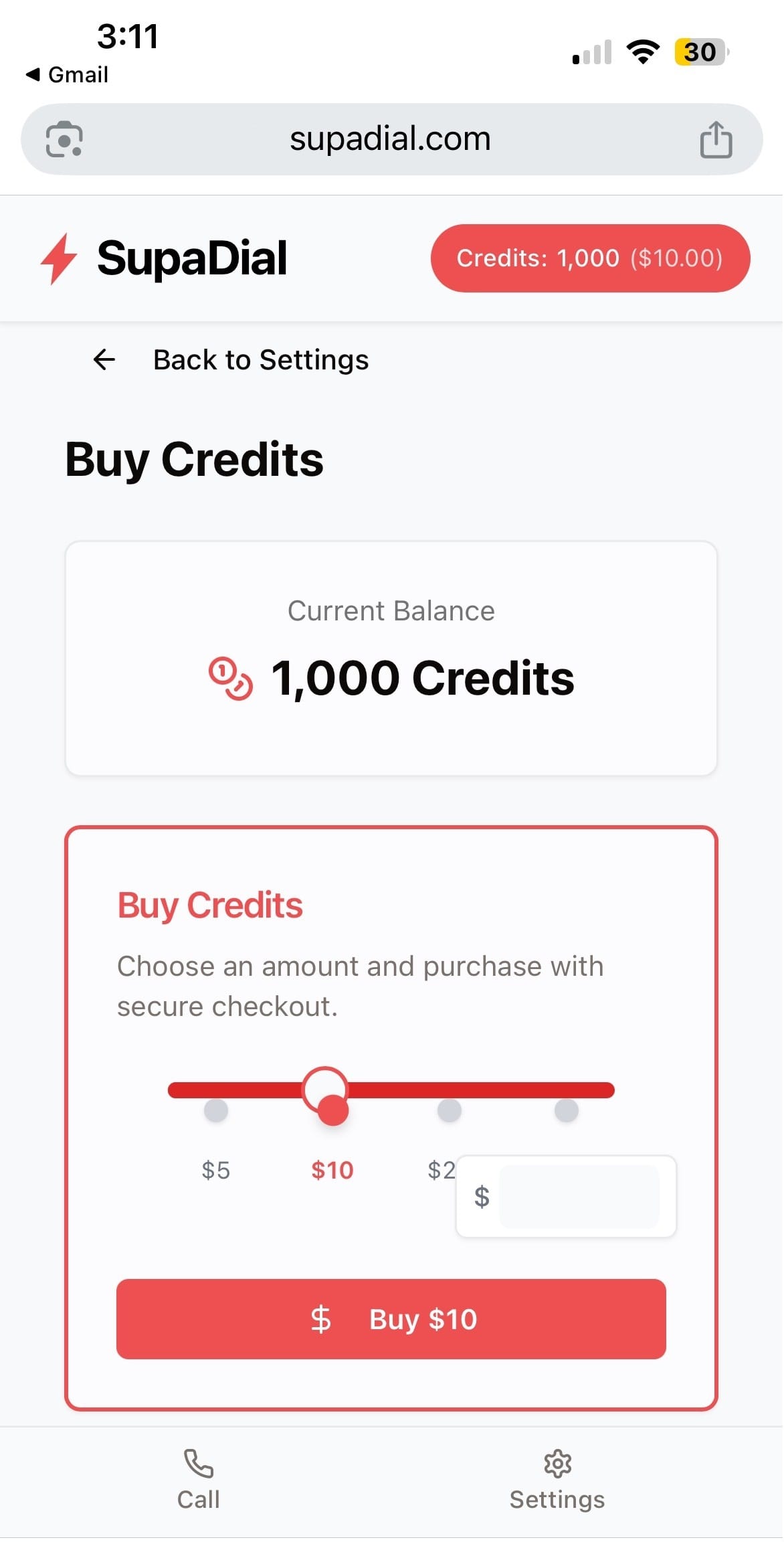
Task: Tap the share icon in the address bar
Action: pyautogui.click(x=716, y=139)
